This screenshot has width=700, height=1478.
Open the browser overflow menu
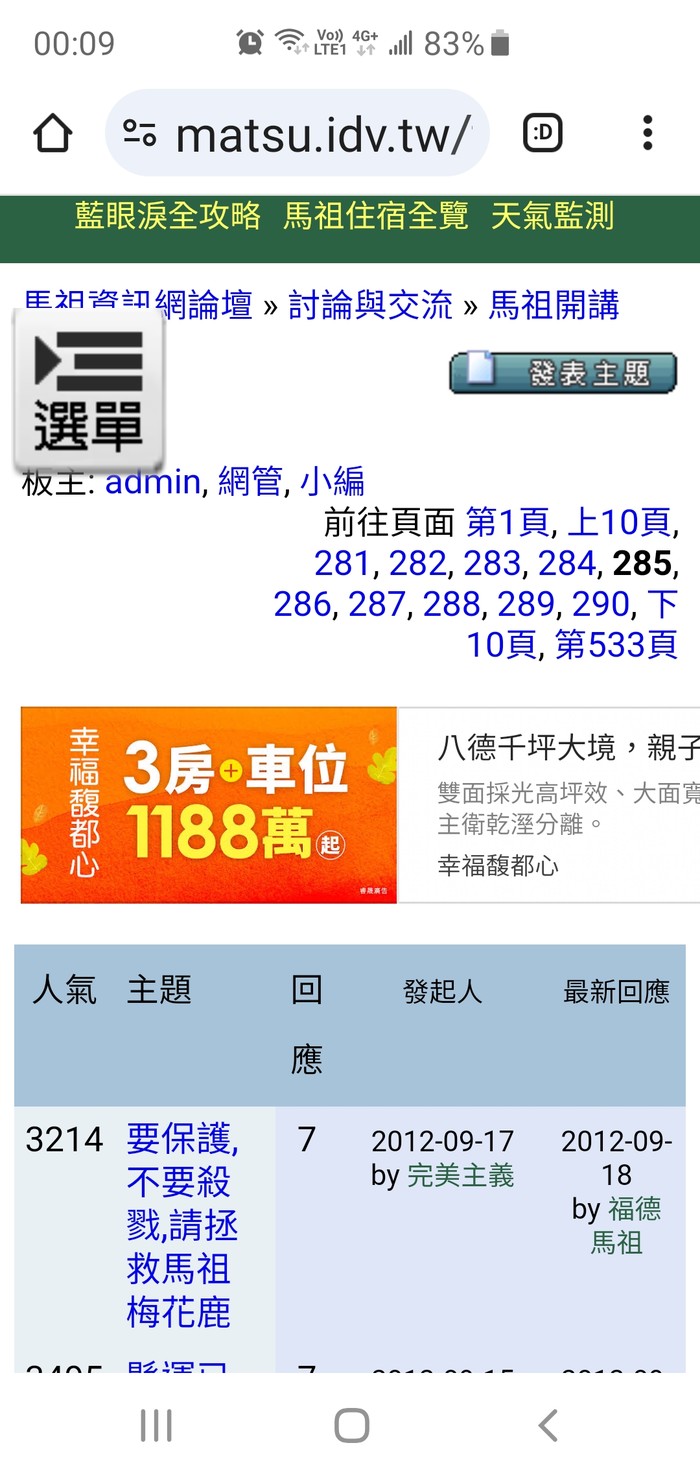pos(647,133)
